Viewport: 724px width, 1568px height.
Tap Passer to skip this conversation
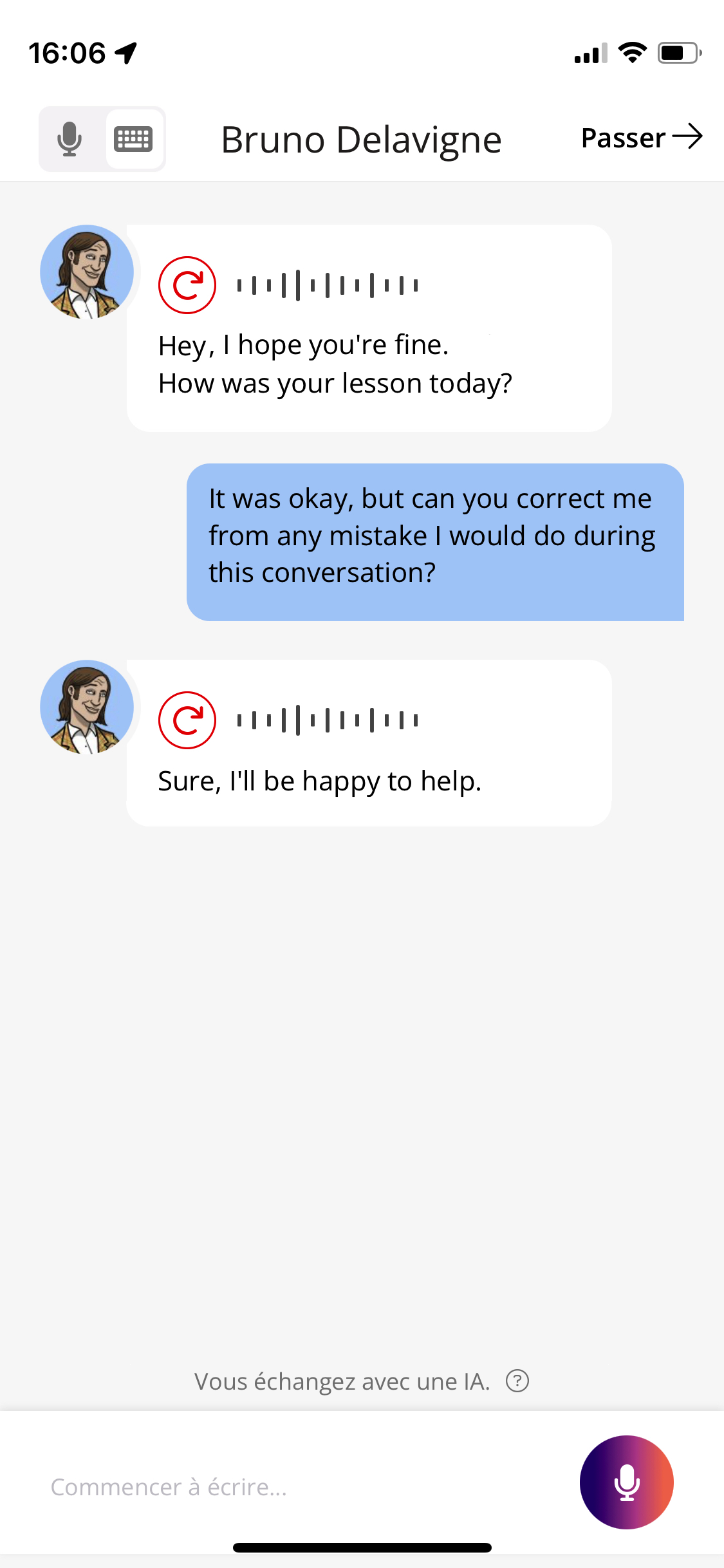(640, 138)
